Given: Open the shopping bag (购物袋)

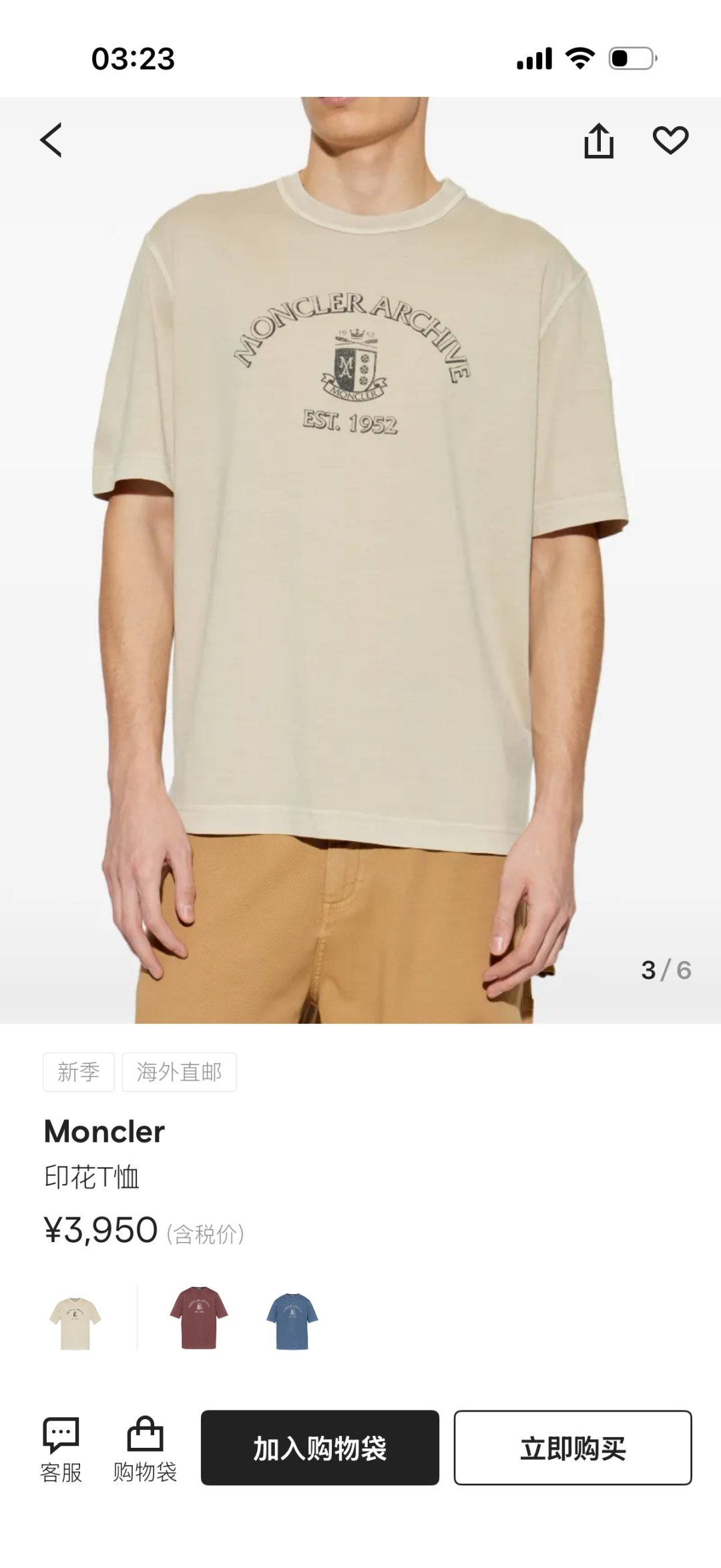Looking at the screenshot, I should coord(145,1449).
